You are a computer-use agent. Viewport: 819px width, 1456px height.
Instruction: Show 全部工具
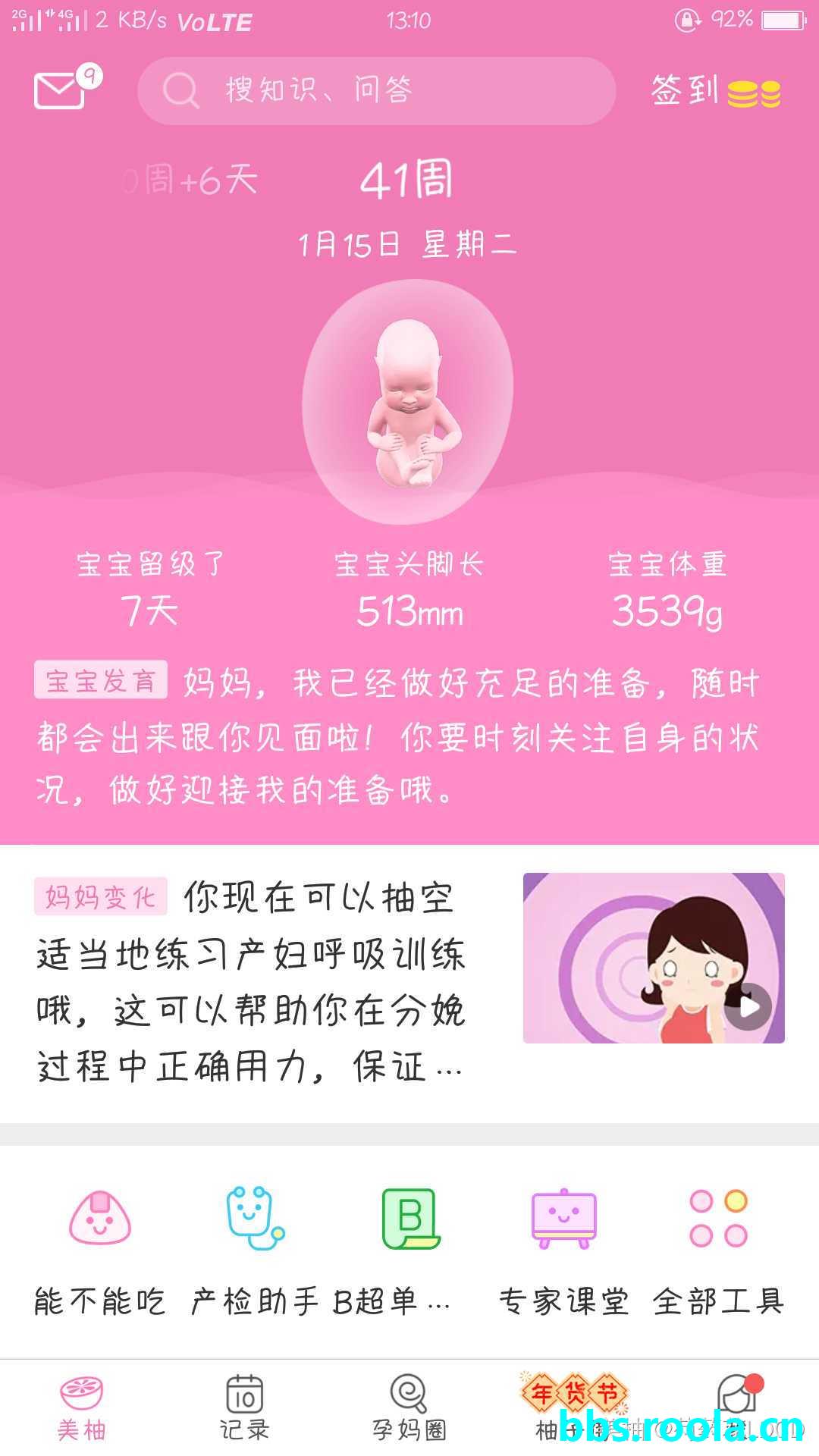click(718, 1251)
